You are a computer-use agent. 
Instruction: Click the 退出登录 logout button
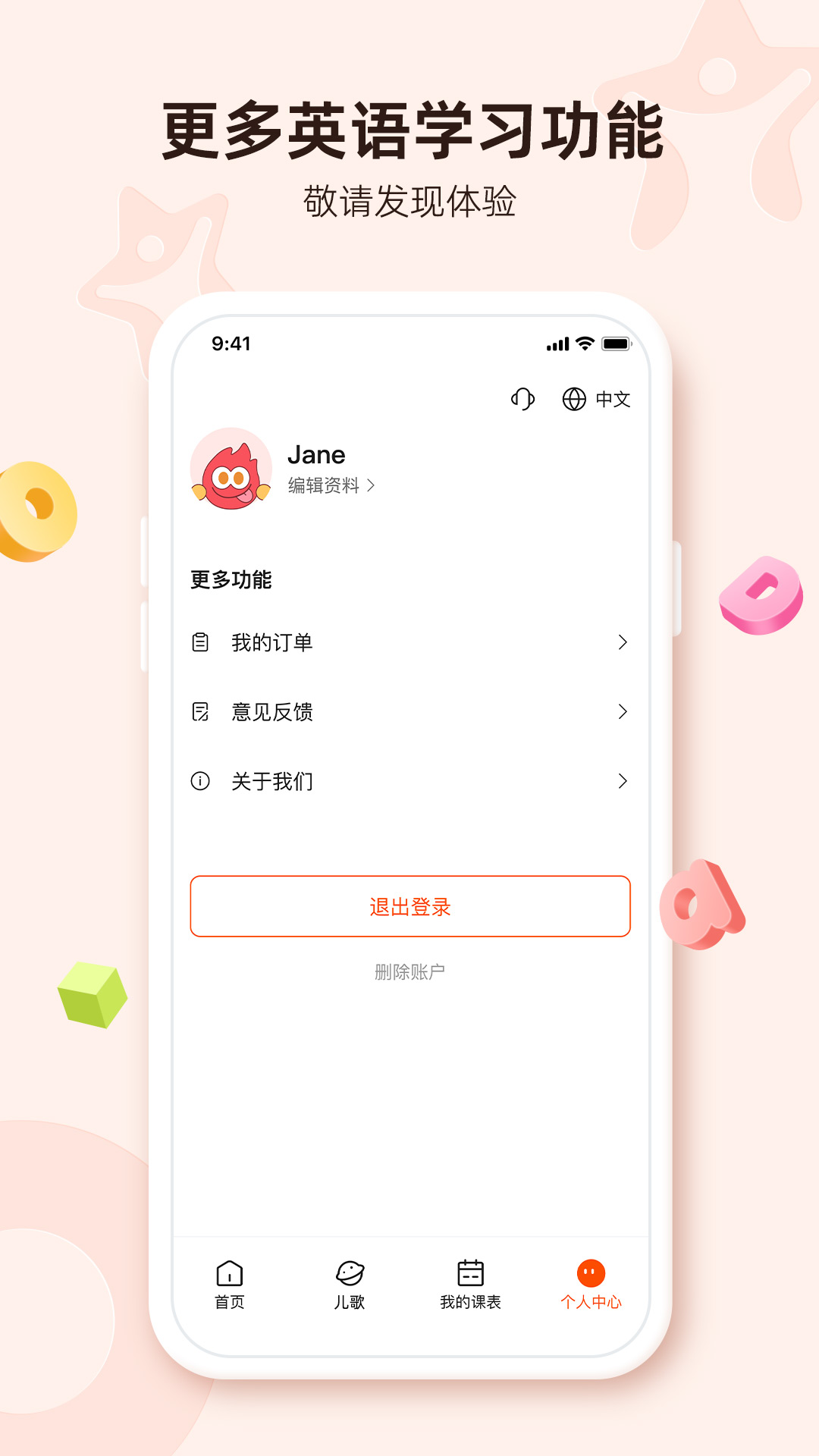(409, 906)
